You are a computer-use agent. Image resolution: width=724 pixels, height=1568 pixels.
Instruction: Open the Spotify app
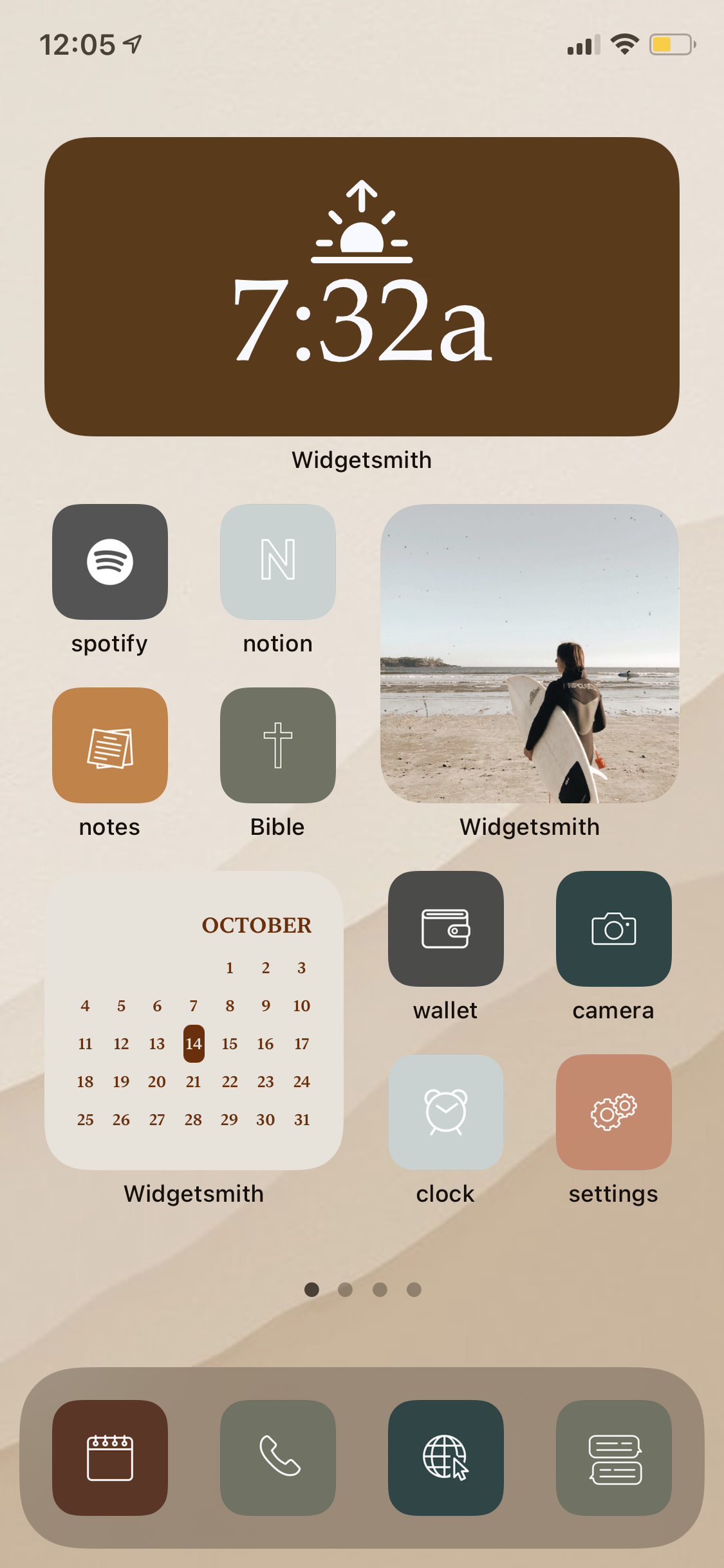110,561
